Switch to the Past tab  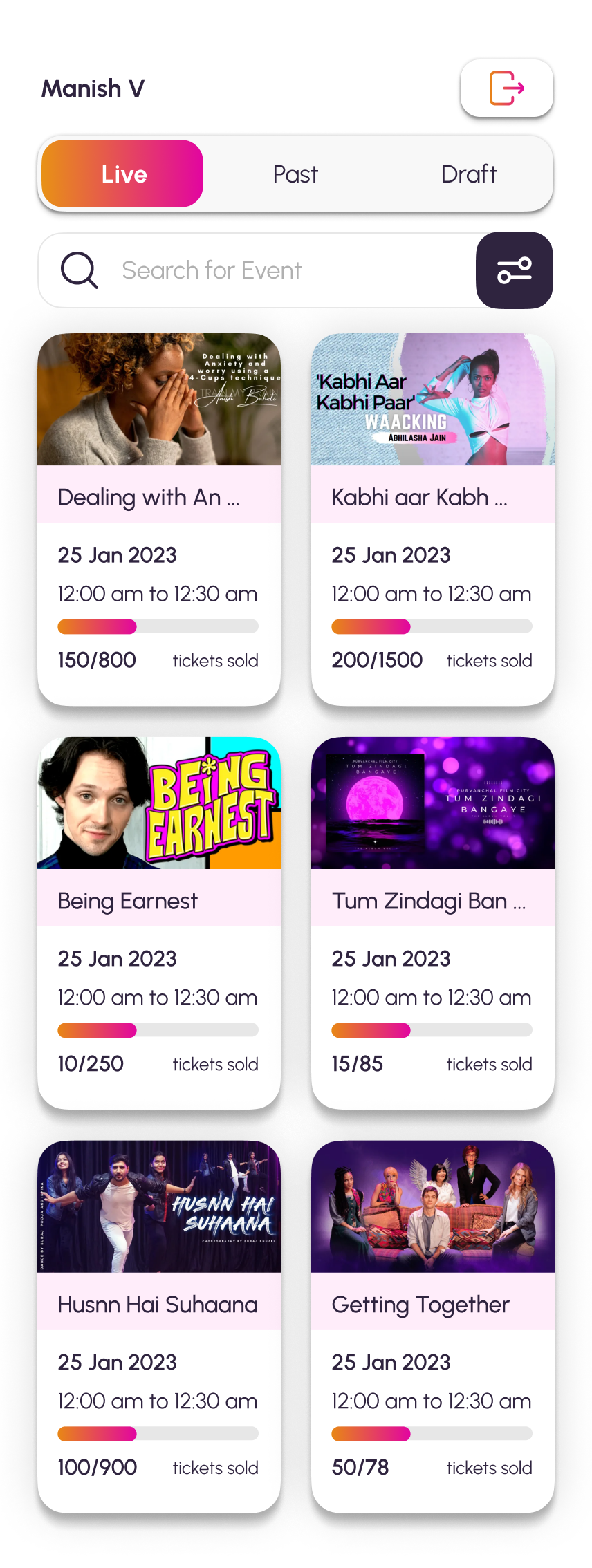tap(295, 174)
